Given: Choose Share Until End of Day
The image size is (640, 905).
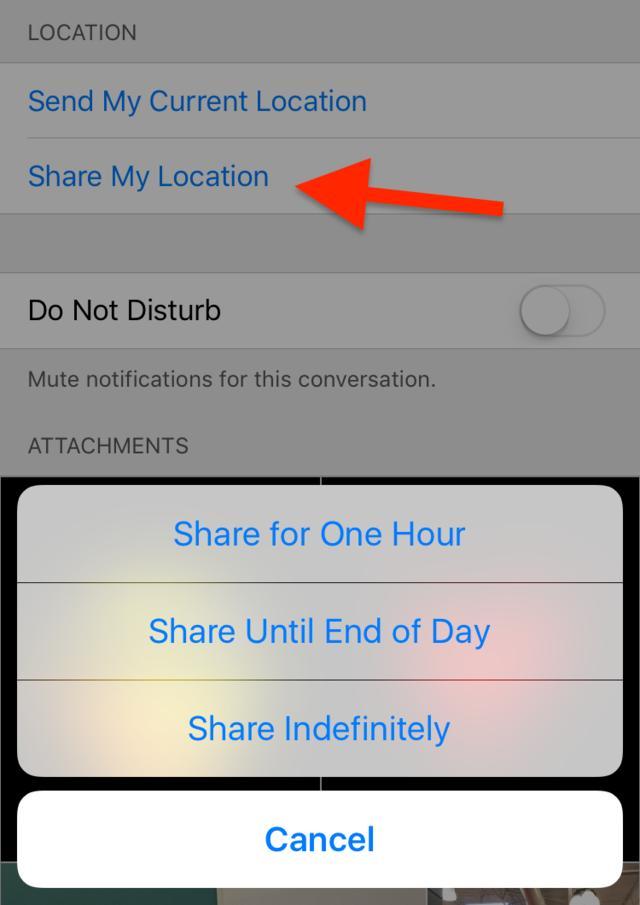Looking at the screenshot, I should (319, 631).
